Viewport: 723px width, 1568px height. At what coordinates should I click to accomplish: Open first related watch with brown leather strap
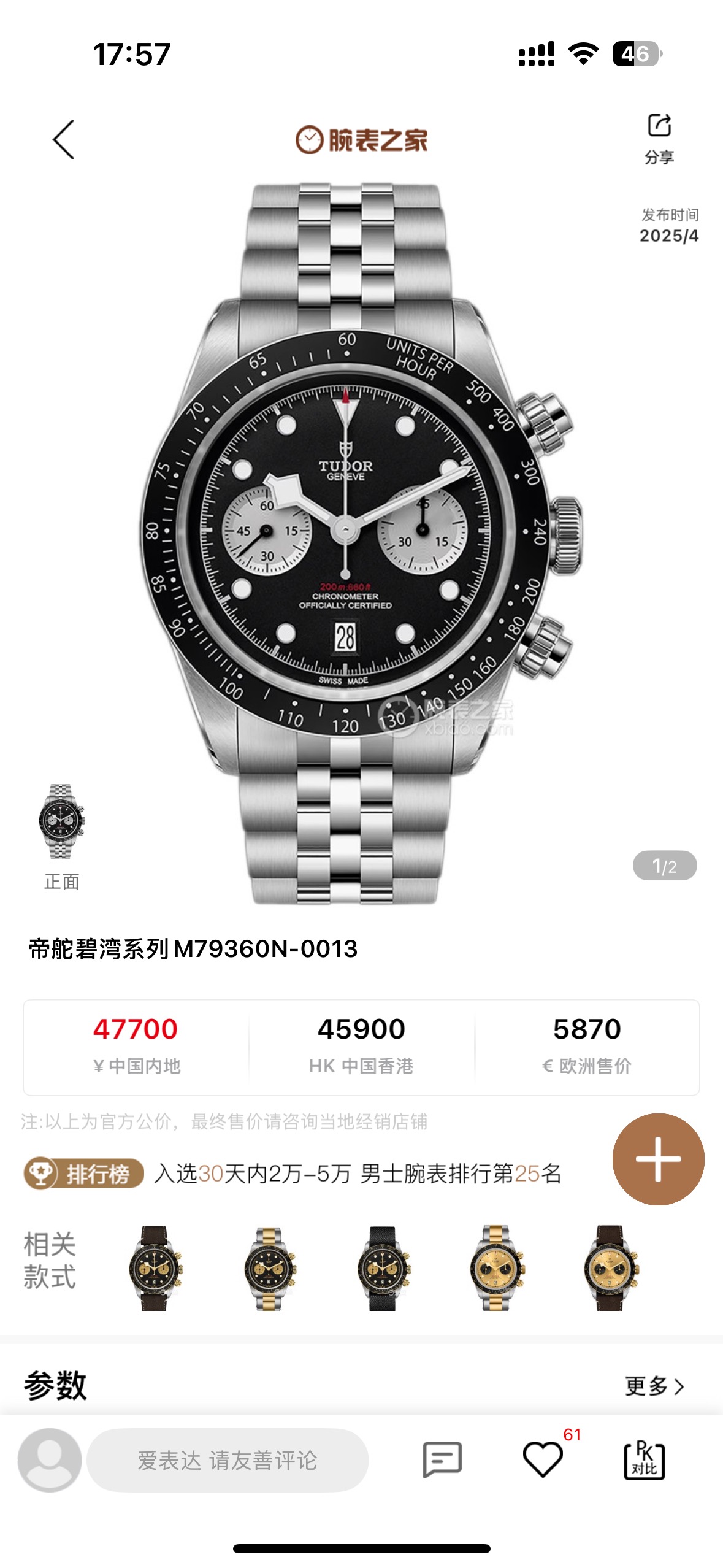click(x=155, y=1268)
